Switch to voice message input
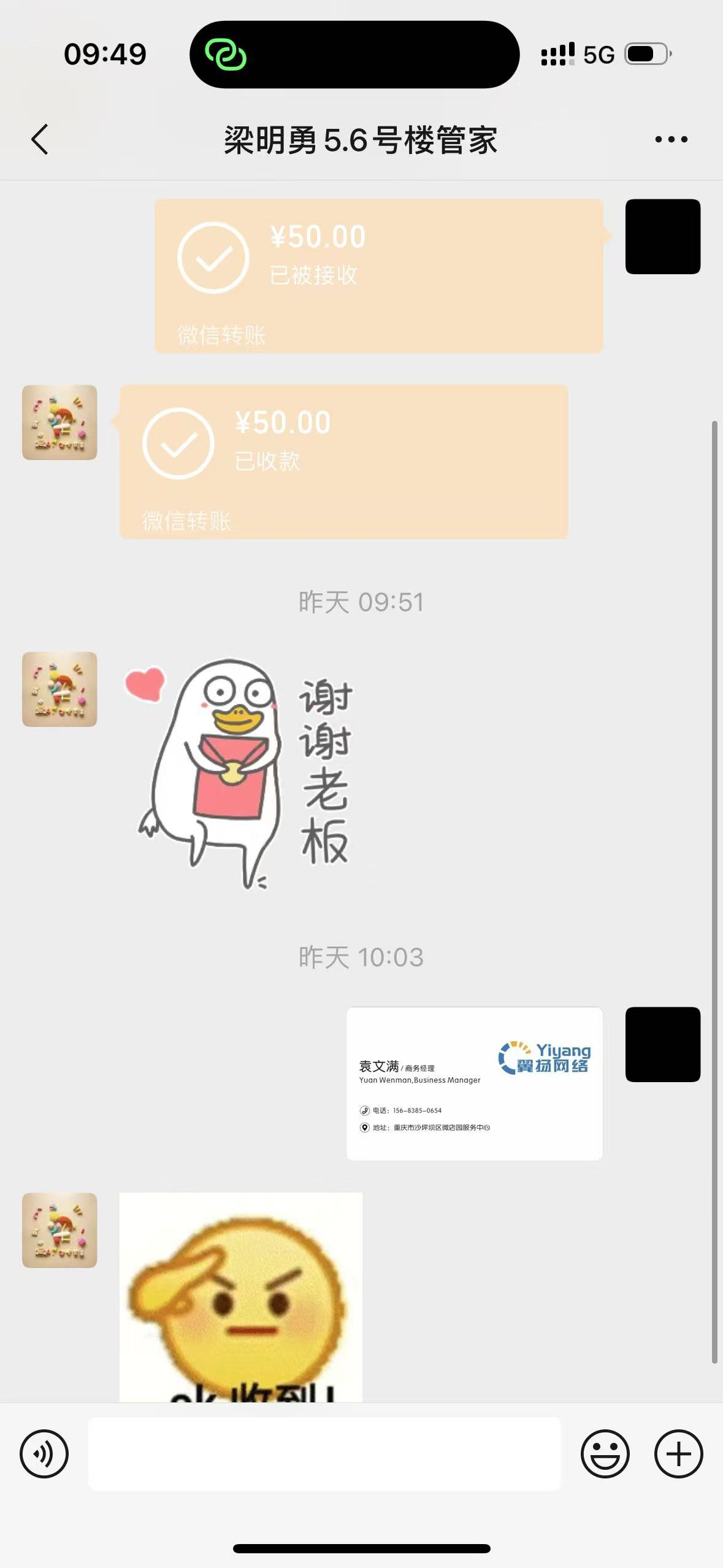Viewport: 723px width, 1568px height. click(x=44, y=1453)
